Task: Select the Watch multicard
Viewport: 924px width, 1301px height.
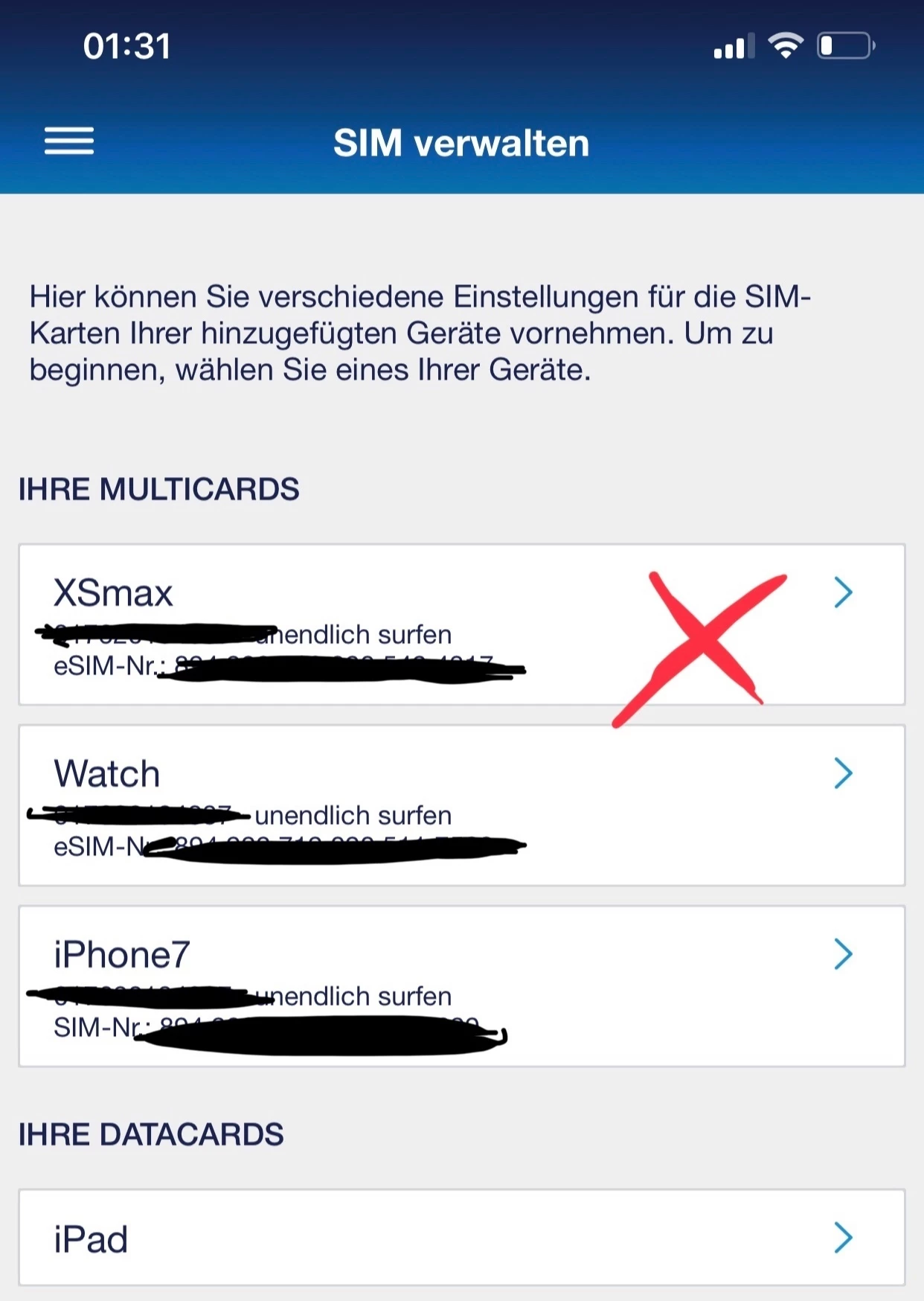Action: pyautogui.click(x=461, y=805)
